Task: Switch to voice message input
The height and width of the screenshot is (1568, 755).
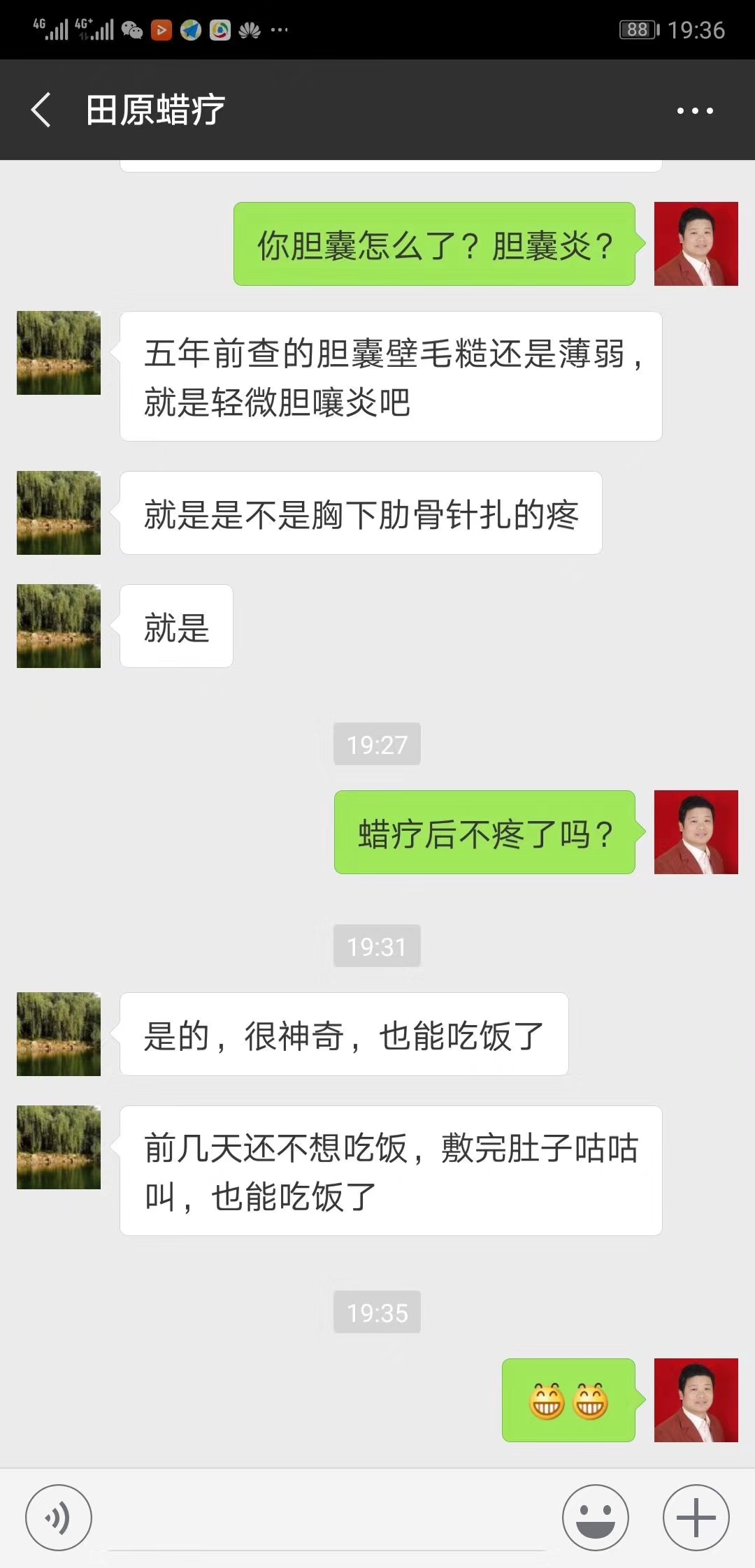Action: [x=59, y=1517]
